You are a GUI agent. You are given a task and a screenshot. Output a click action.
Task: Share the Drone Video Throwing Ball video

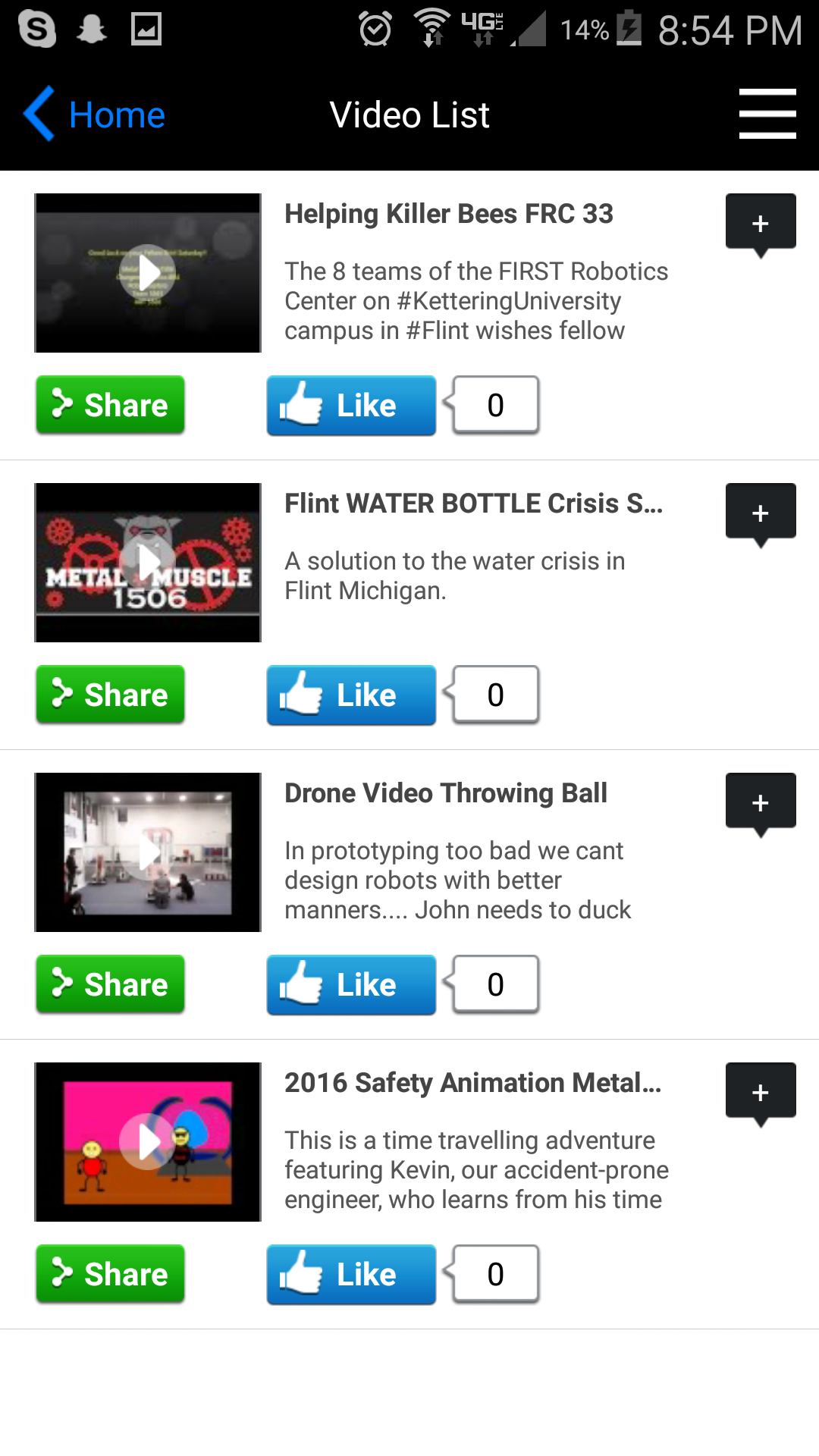[109, 984]
